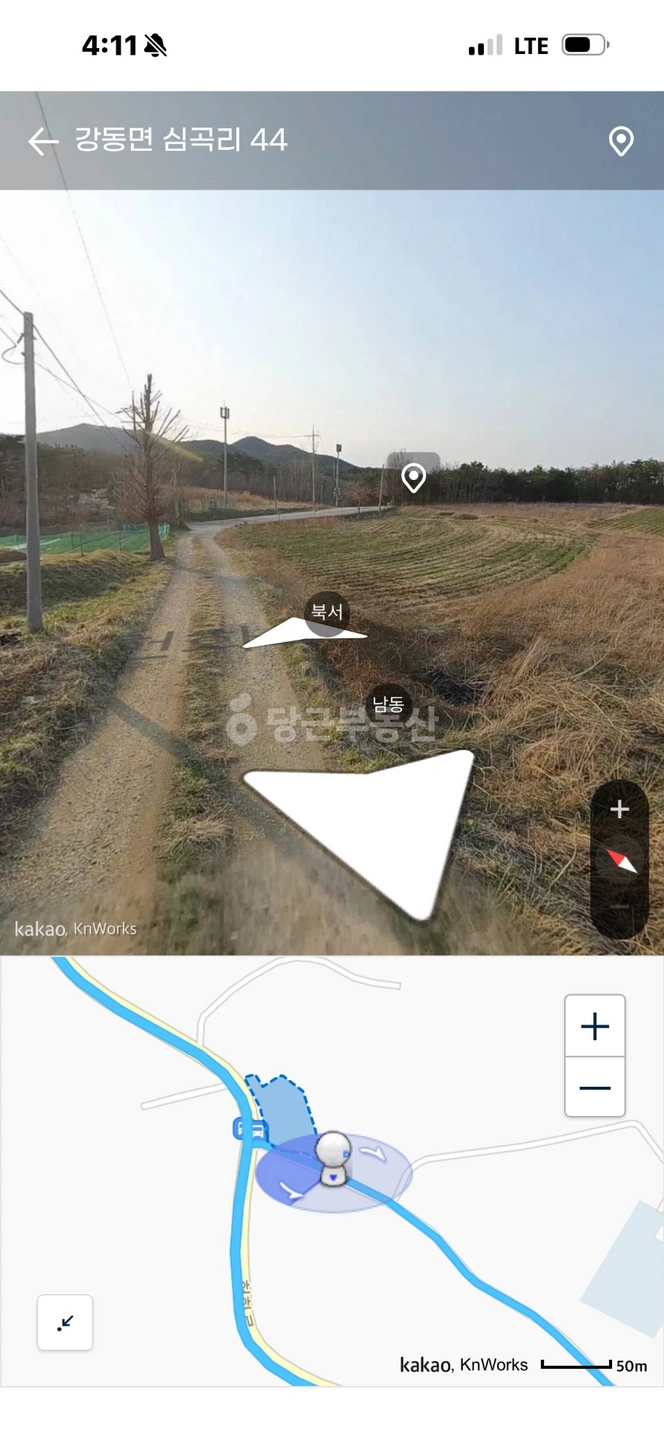Tap the roadview character marker on the map
The height and width of the screenshot is (1440, 664).
coord(333,1160)
